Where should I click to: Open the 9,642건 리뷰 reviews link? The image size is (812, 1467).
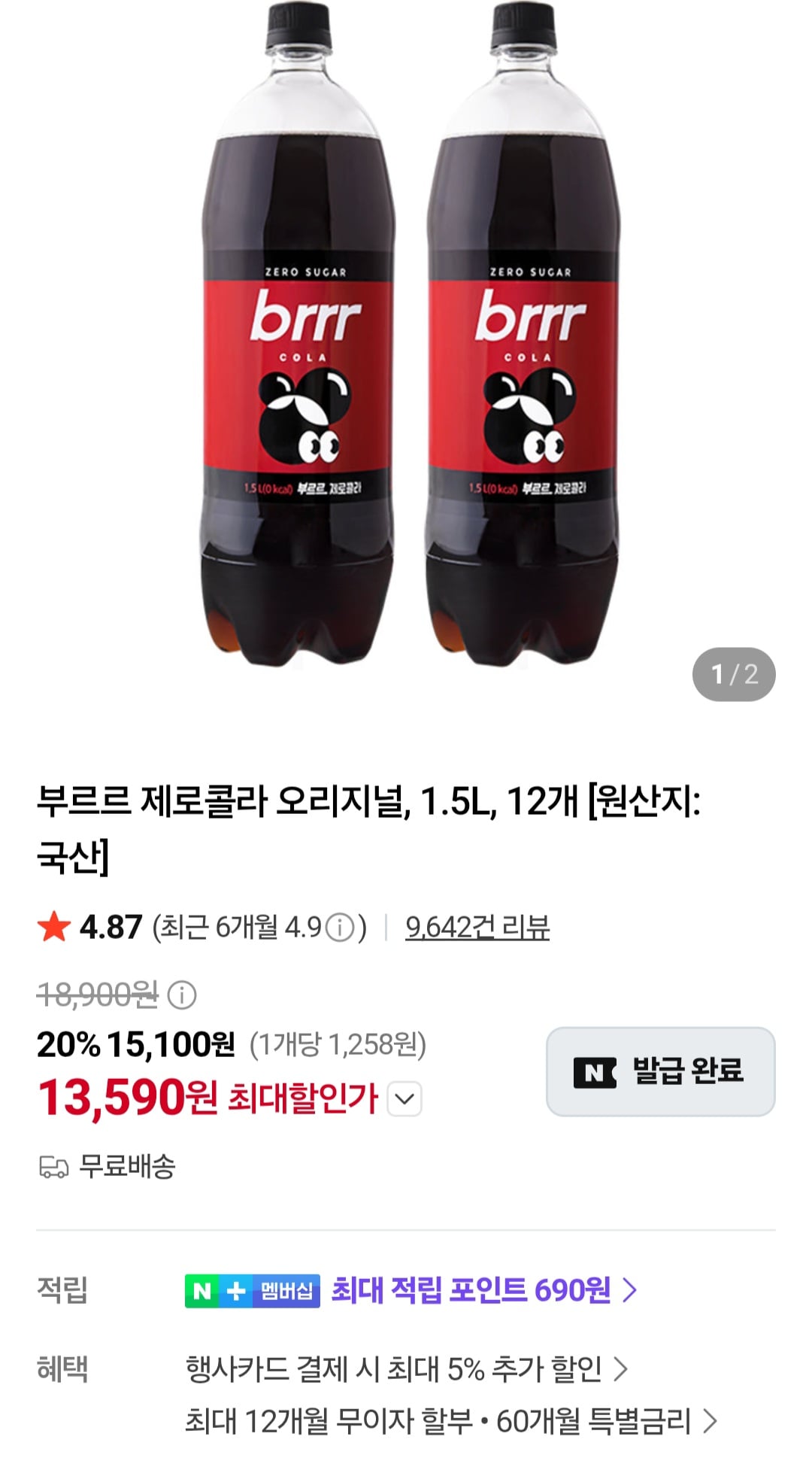click(x=477, y=927)
